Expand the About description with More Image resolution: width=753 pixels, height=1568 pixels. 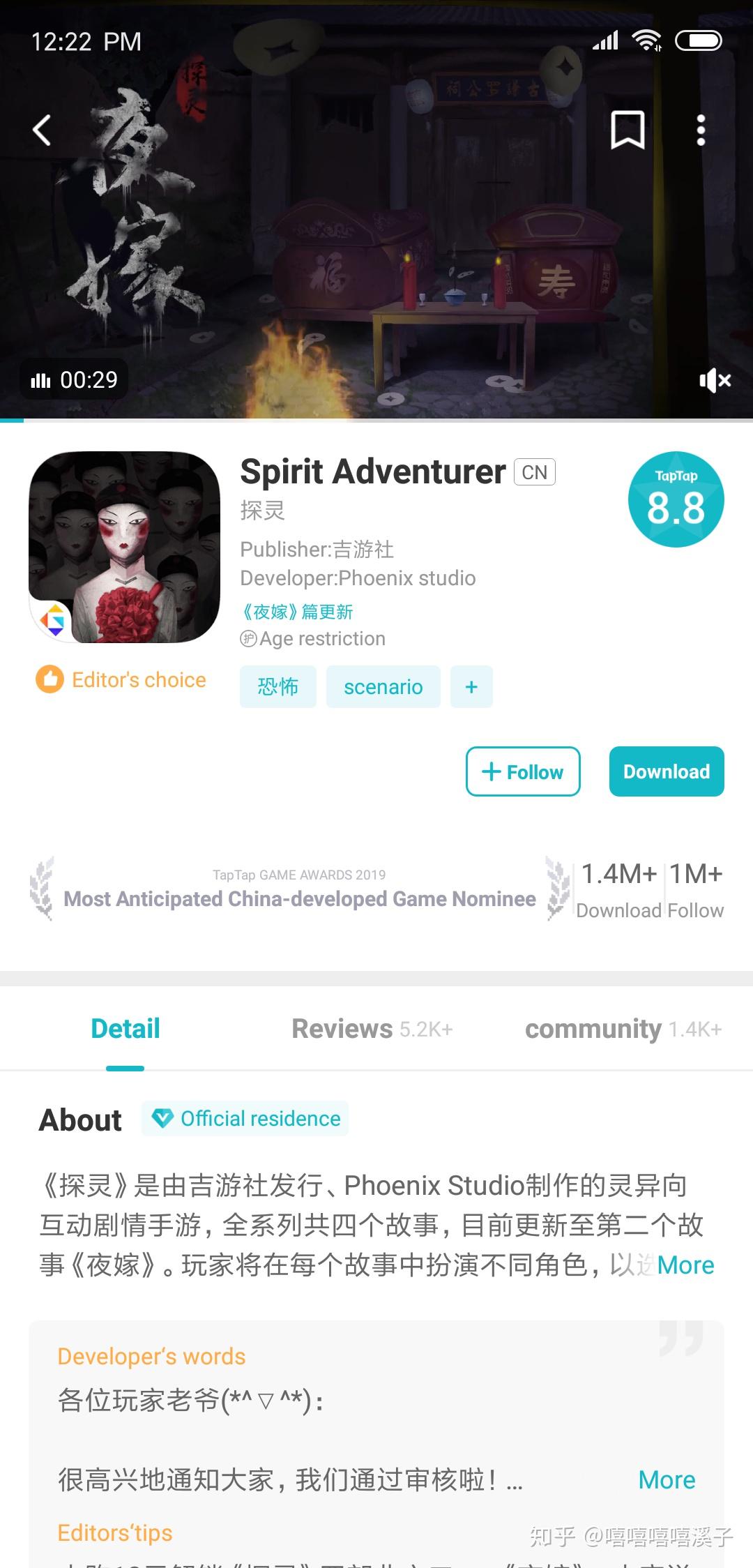point(685,1265)
